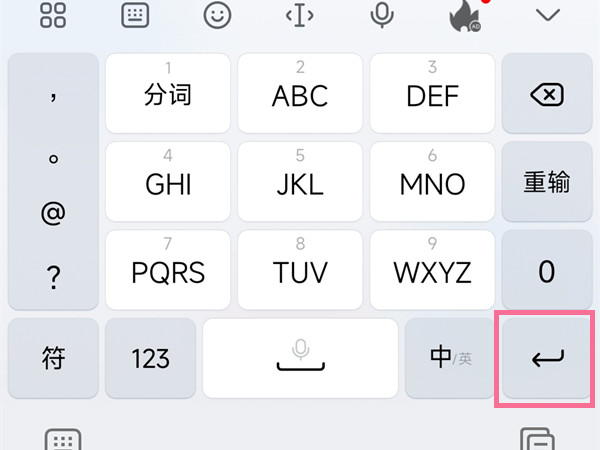The image size is (600, 450).
Task: Open the flame hot topics icon
Action: (x=465, y=15)
